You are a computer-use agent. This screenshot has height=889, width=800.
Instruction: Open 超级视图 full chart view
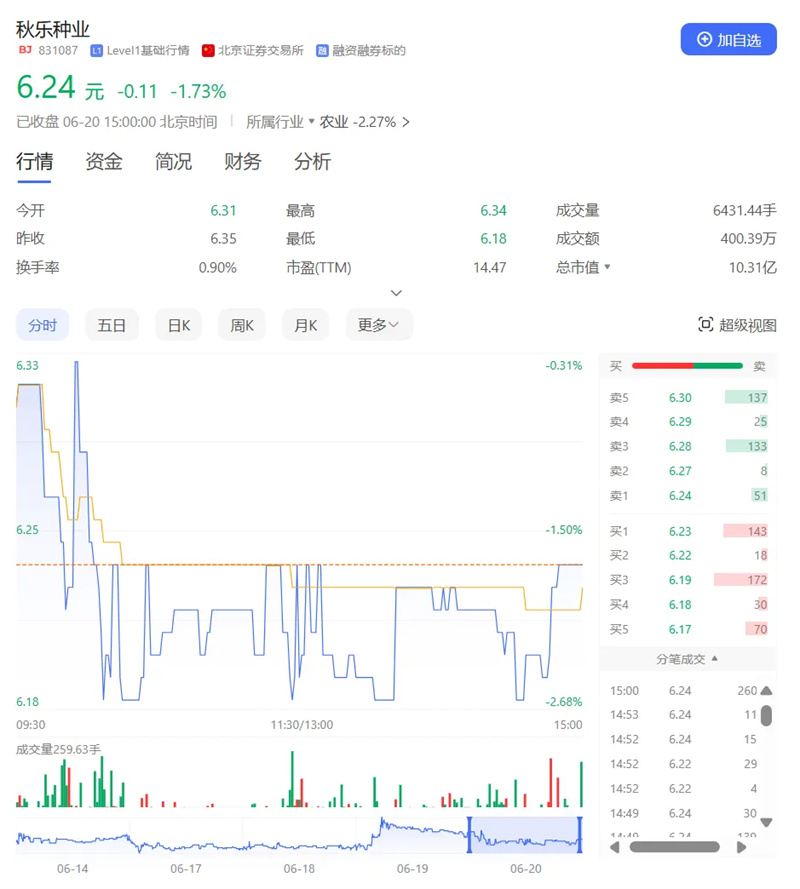[x=737, y=325]
